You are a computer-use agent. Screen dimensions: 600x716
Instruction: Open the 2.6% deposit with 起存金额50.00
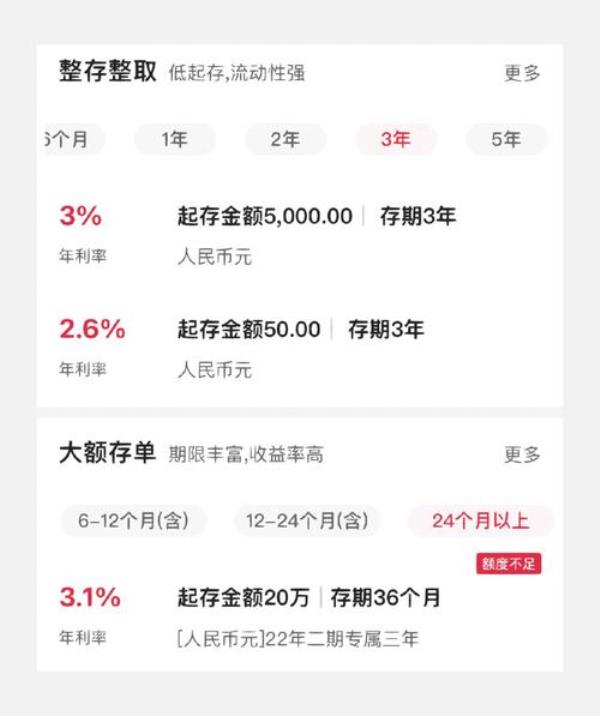(300, 346)
